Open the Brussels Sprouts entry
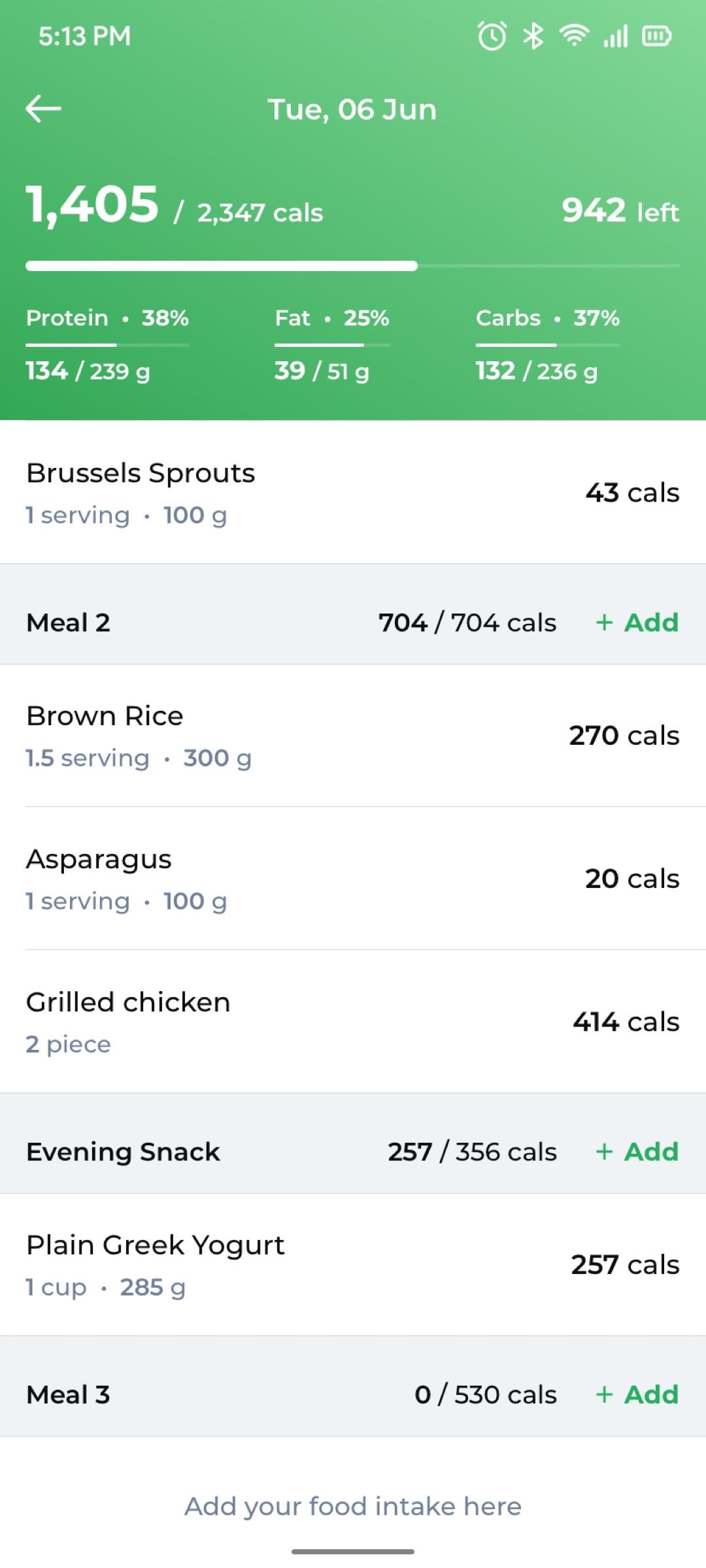 tap(353, 492)
